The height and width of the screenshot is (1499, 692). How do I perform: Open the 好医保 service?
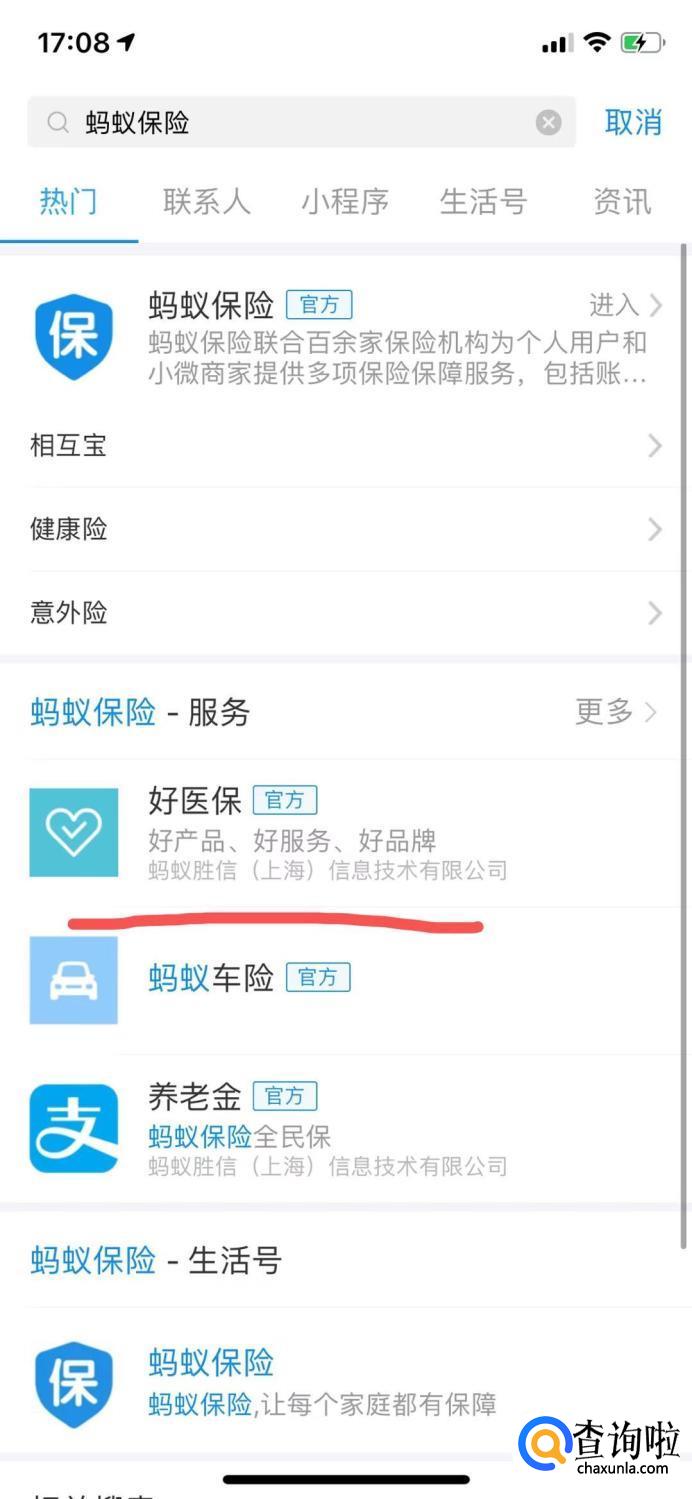(x=346, y=833)
